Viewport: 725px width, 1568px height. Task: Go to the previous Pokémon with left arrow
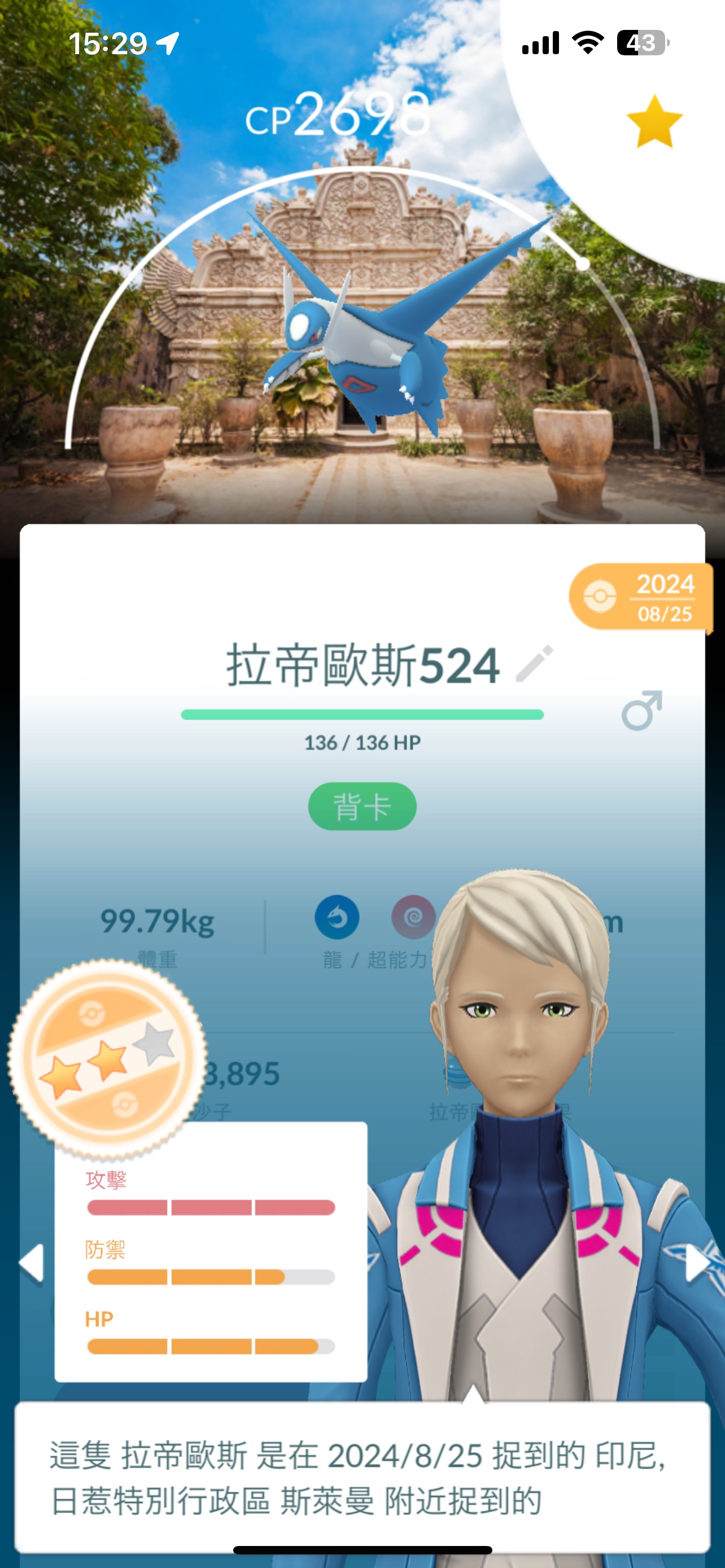32,1263
